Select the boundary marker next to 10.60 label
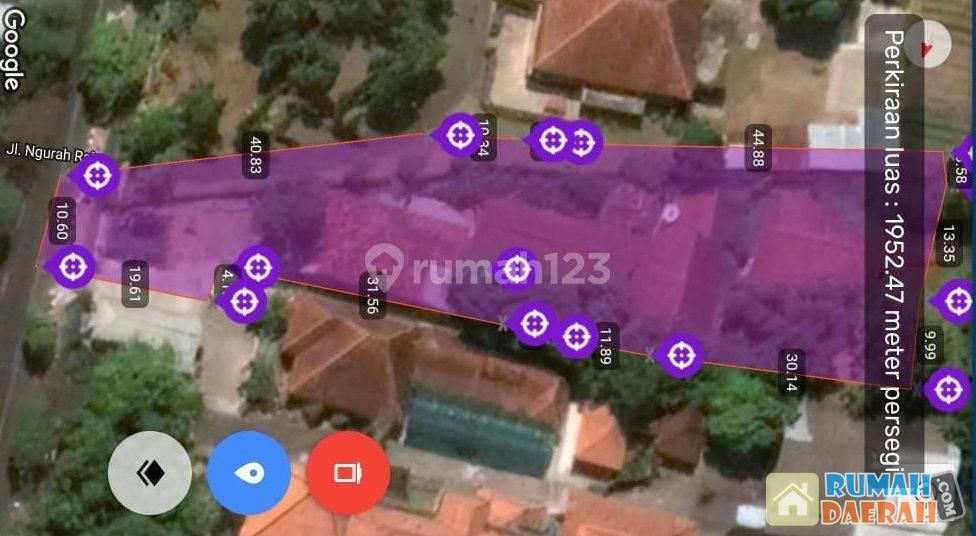Viewport: 976px width, 536px height. [x=71, y=266]
